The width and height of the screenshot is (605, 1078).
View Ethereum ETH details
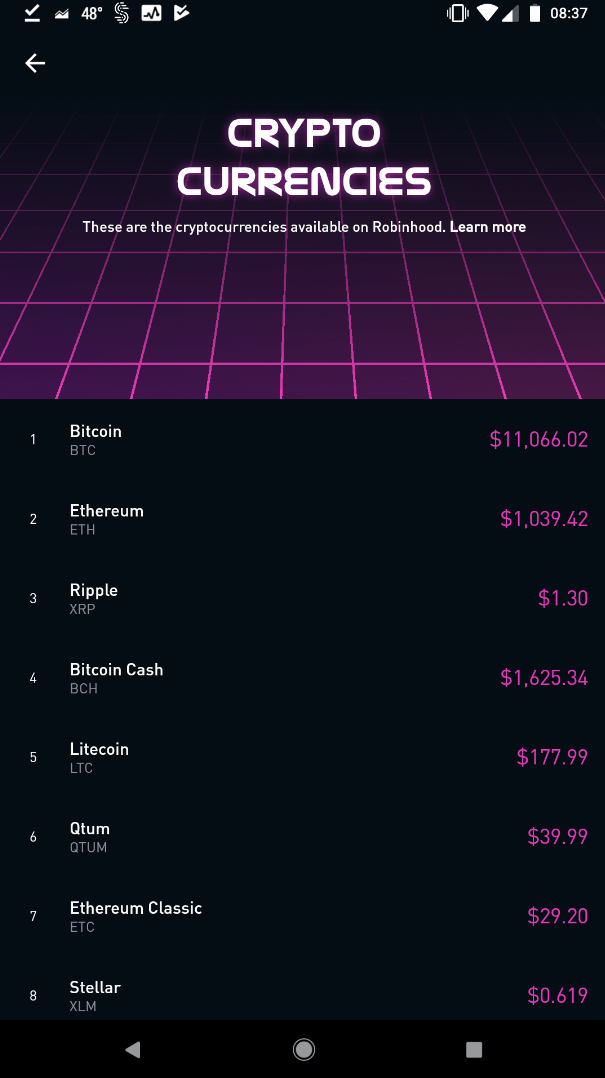point(302,519)
